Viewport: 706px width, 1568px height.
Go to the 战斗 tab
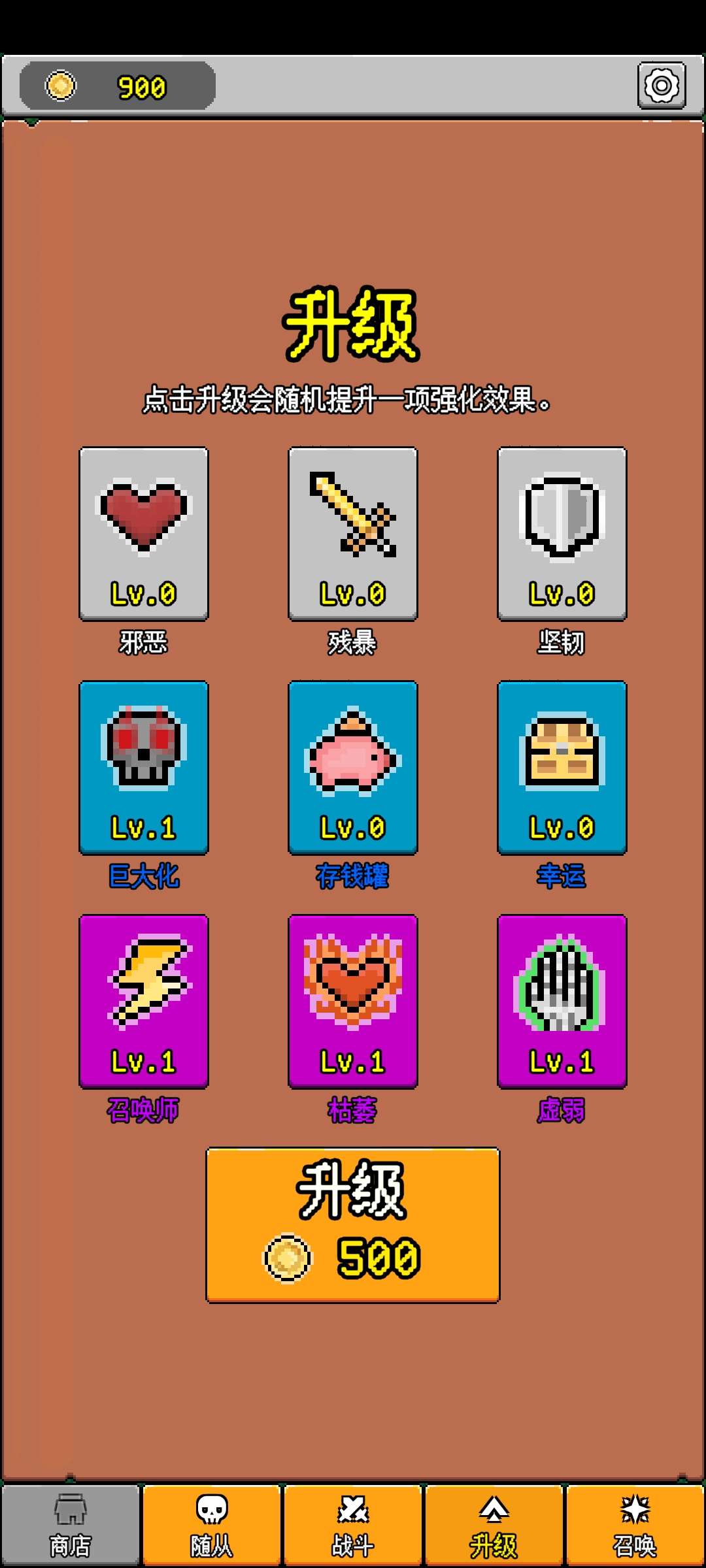tap(353, 1526)
